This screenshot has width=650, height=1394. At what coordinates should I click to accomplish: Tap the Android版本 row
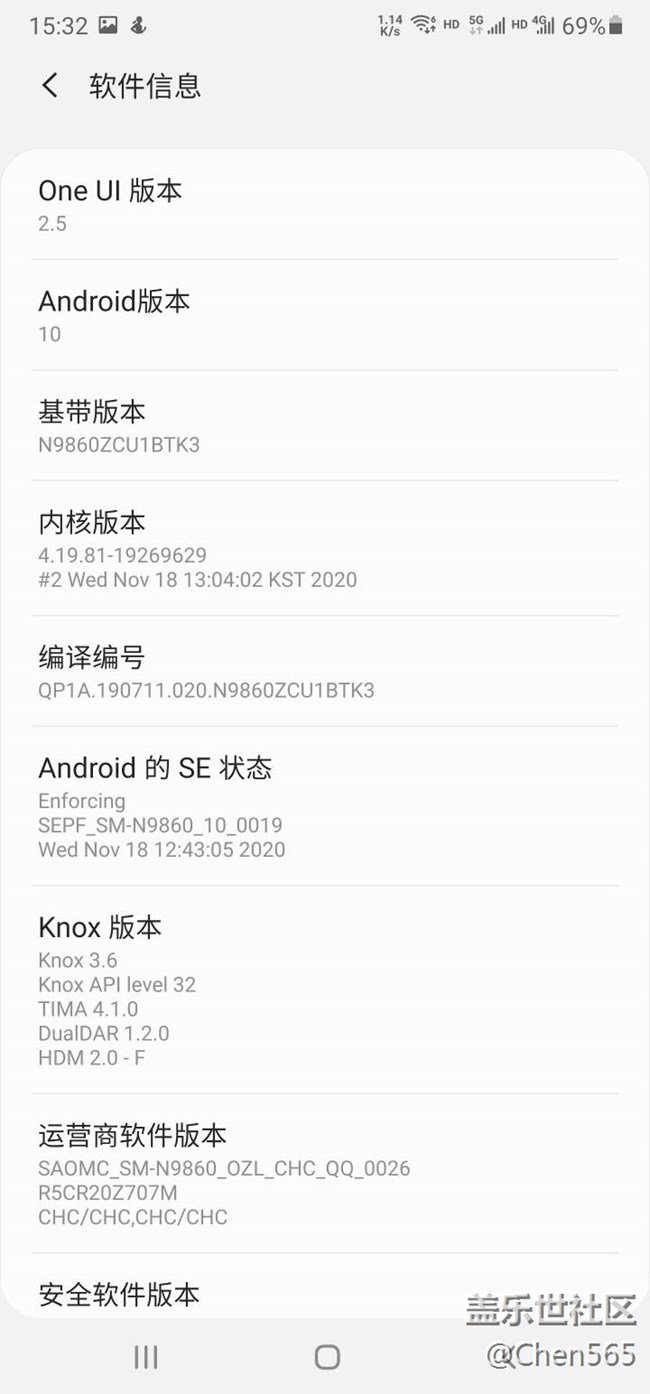(325, 315)
